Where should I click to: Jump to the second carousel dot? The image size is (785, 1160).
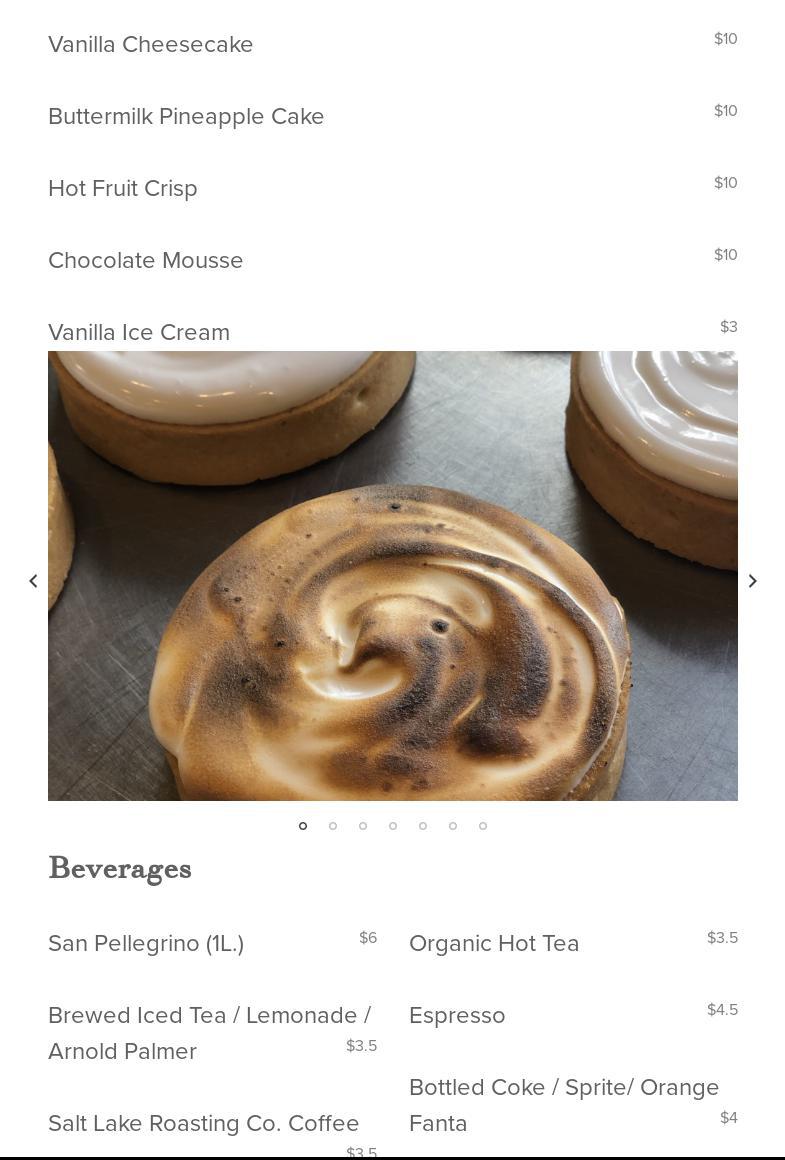click(x=333, y=826)
